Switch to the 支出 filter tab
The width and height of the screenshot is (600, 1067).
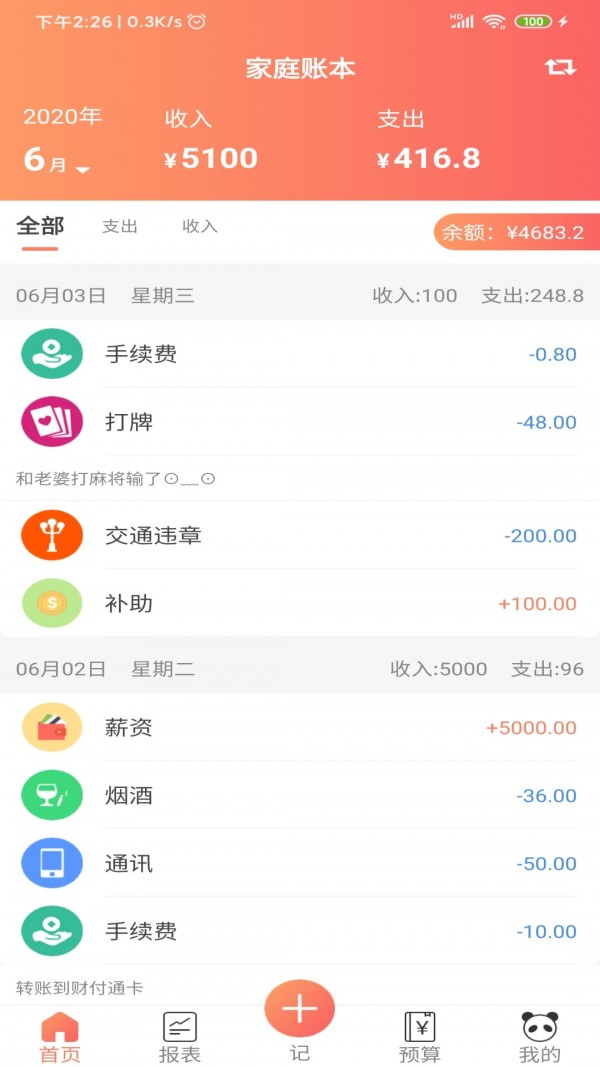[120, 227]
